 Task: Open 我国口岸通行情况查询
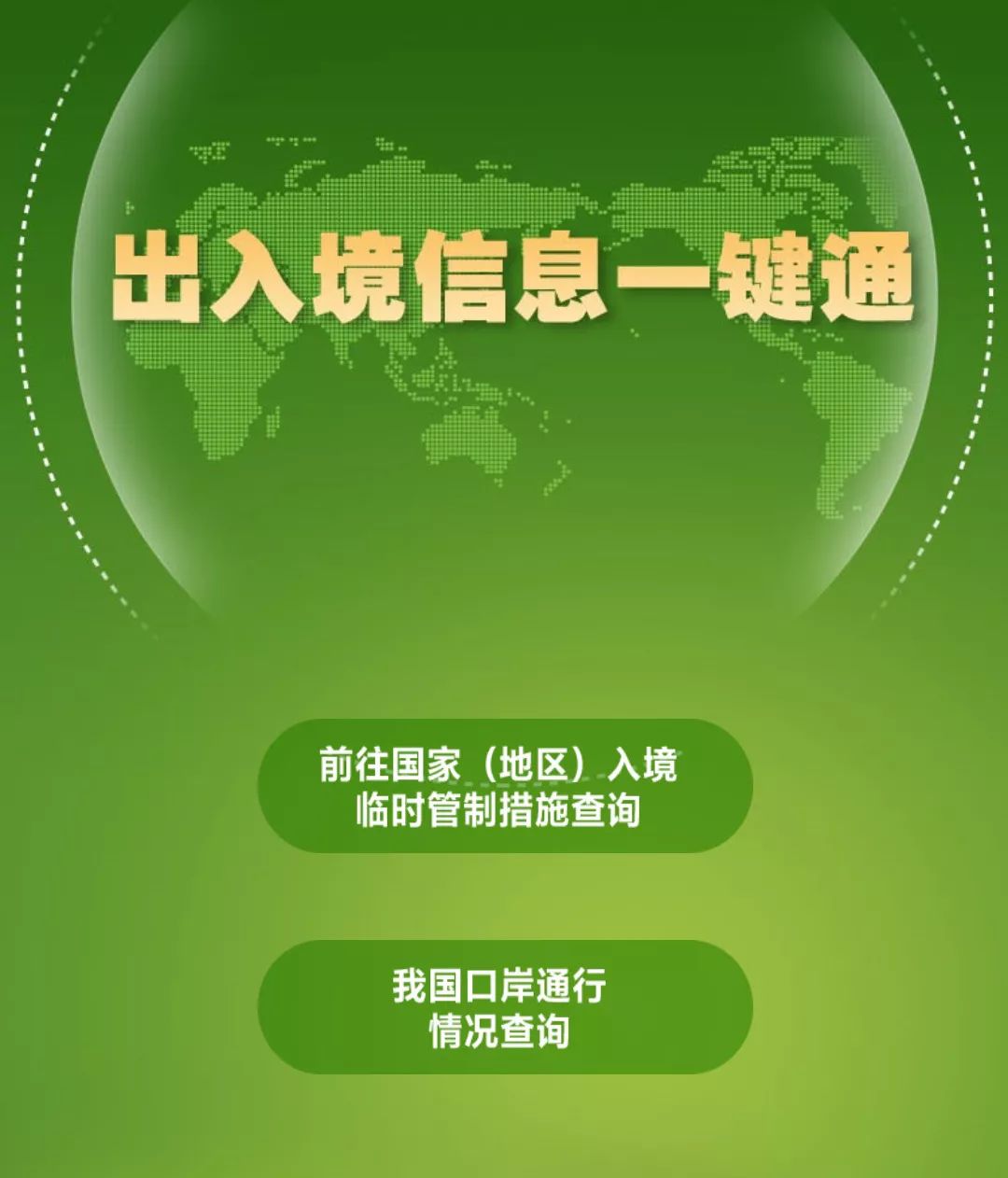[x=504, y=1007]
